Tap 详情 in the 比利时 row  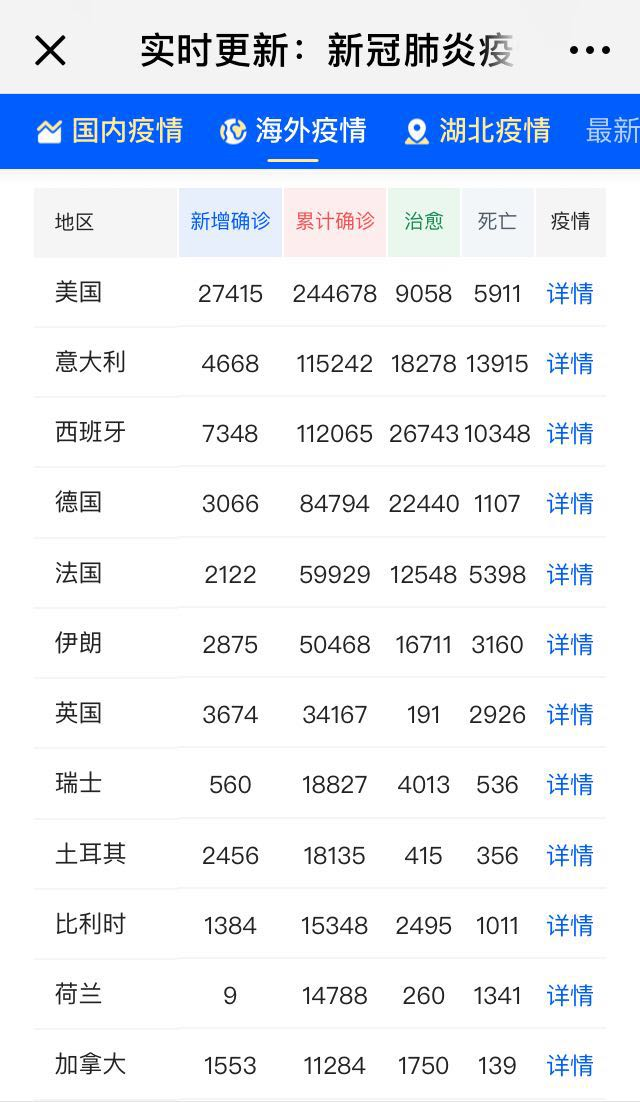[x=570, y=926]
